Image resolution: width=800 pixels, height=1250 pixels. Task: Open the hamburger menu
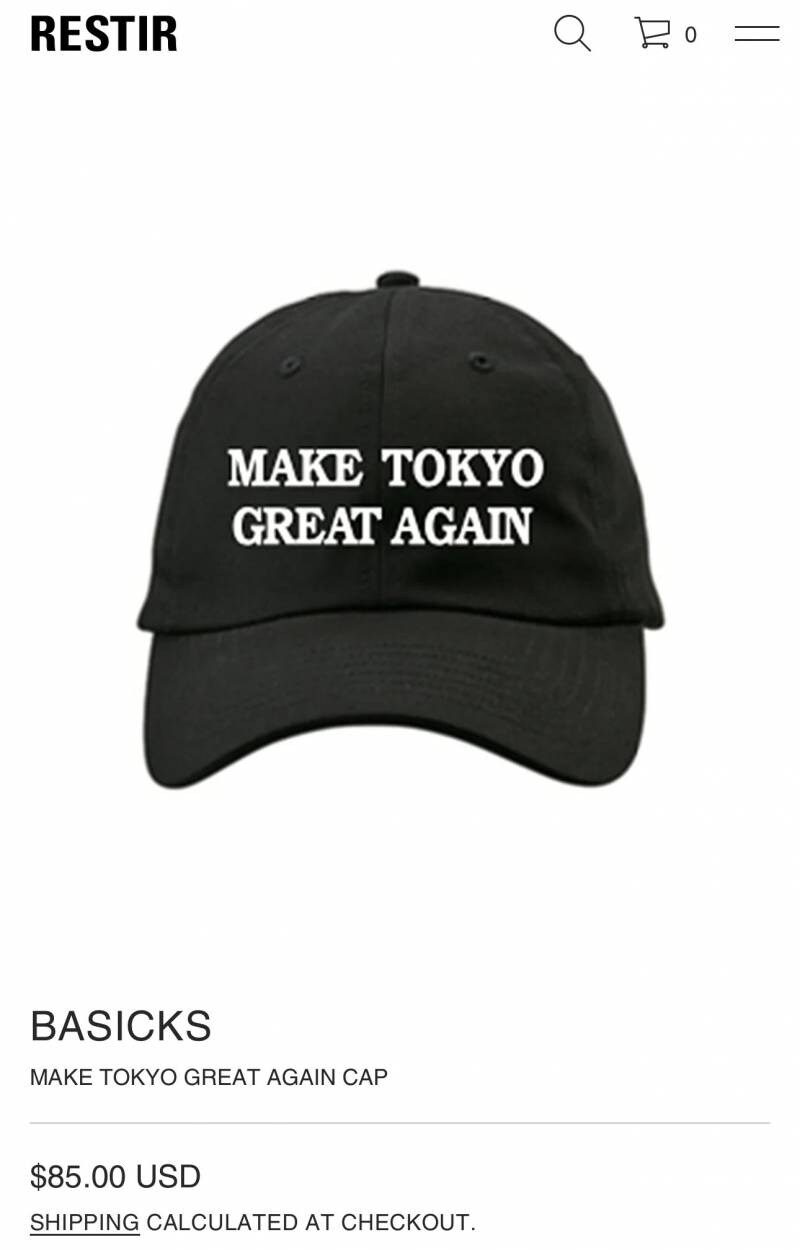(x=756, y=33)
